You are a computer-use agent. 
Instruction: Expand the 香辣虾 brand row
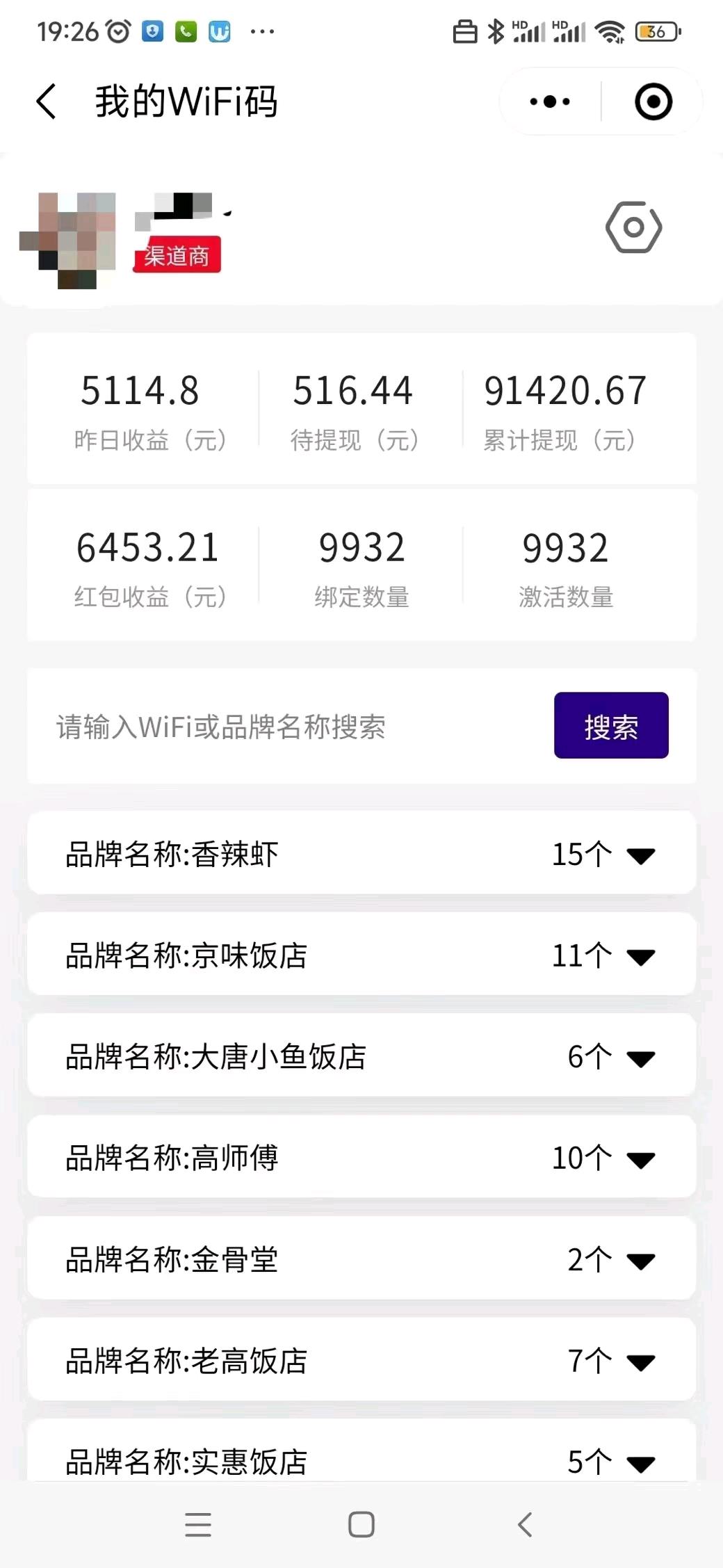tap(361, 853)
